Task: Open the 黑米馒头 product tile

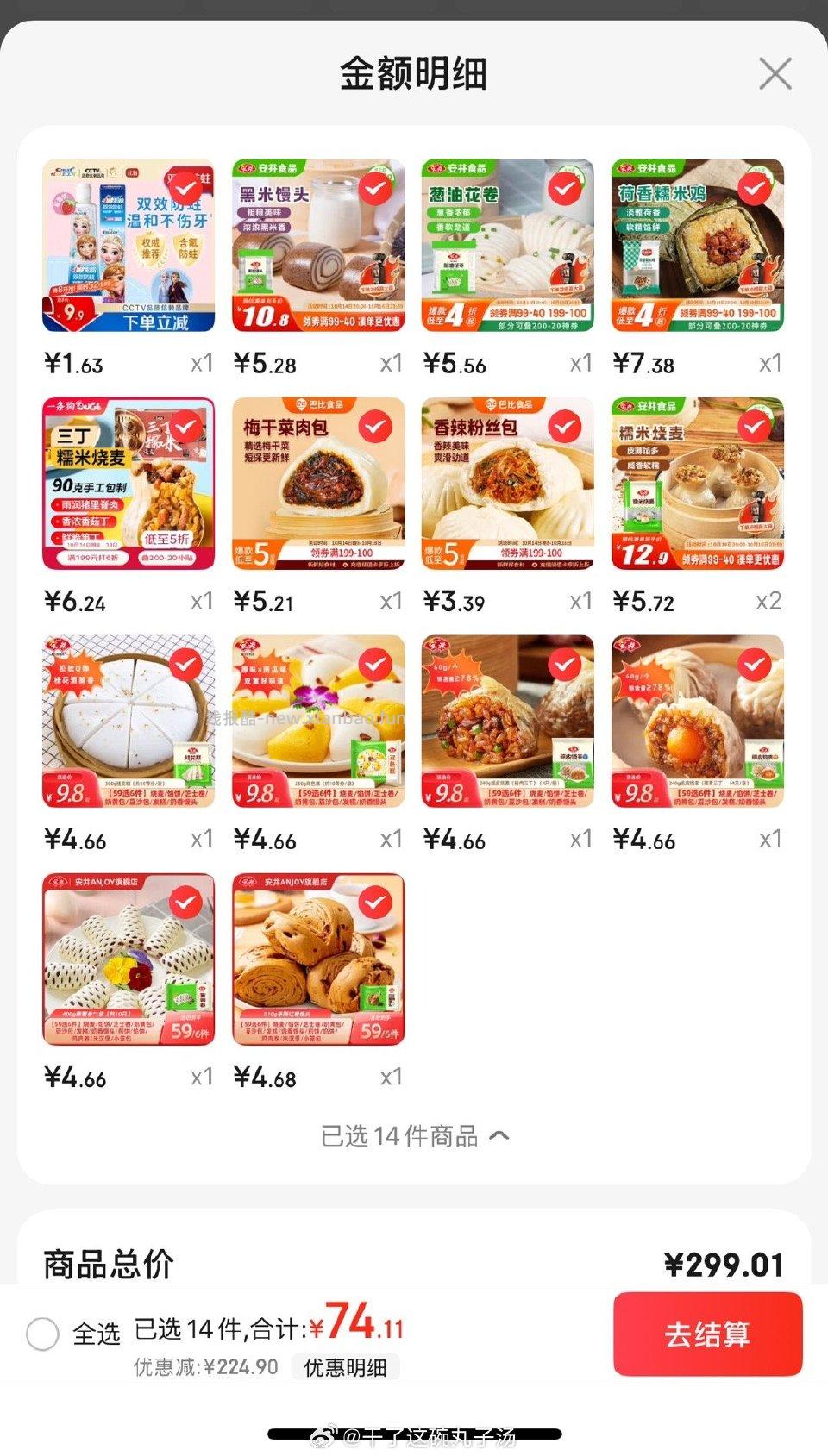Action: click(318, 246)
